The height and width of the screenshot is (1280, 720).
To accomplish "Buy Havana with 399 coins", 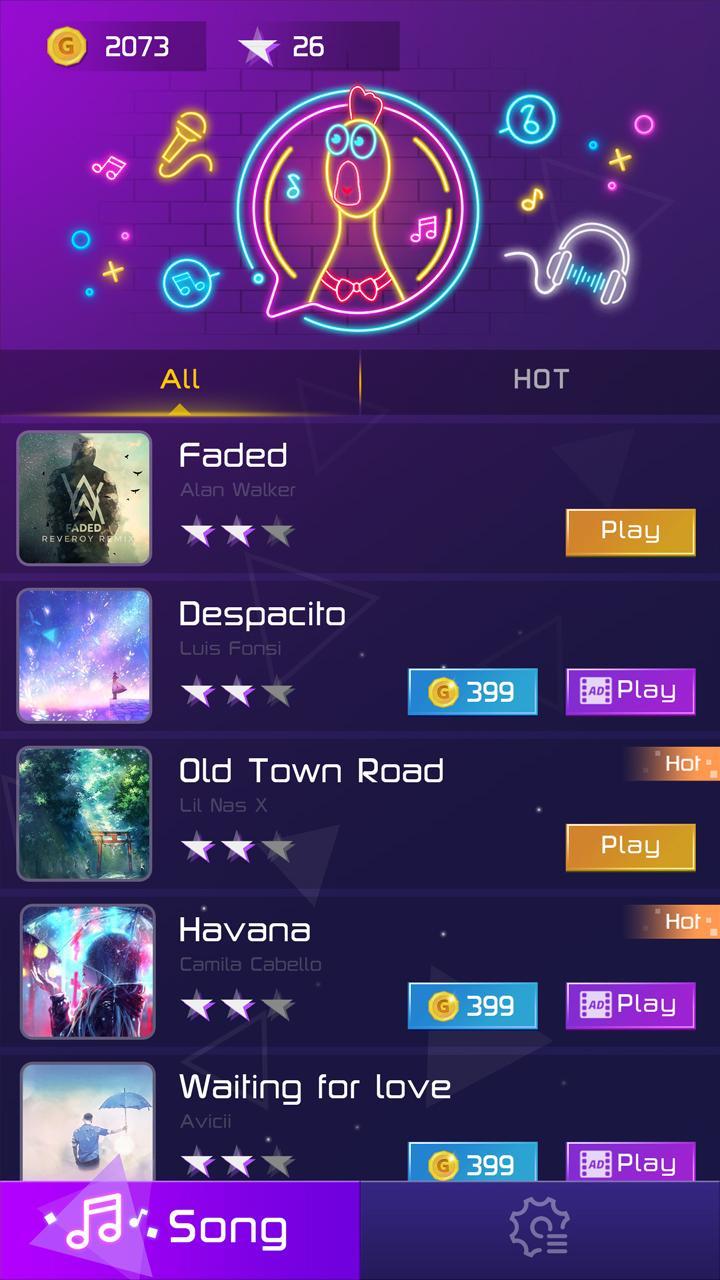I will pos(472,1005).
